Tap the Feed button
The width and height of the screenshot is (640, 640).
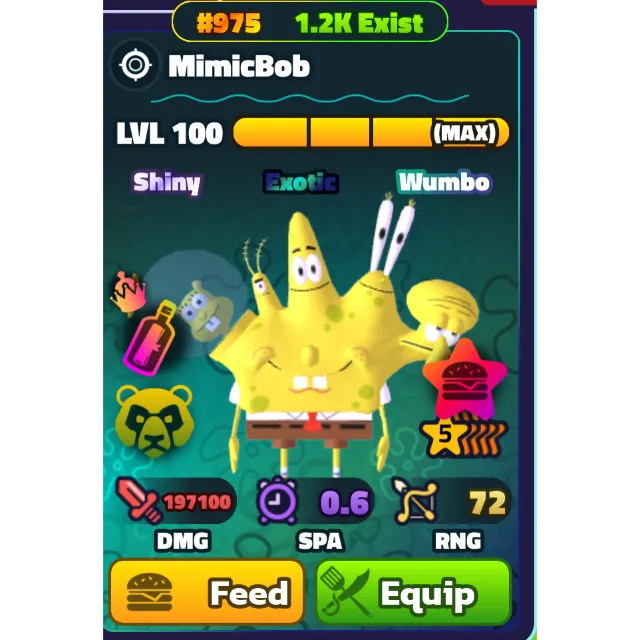click(206, 592)
